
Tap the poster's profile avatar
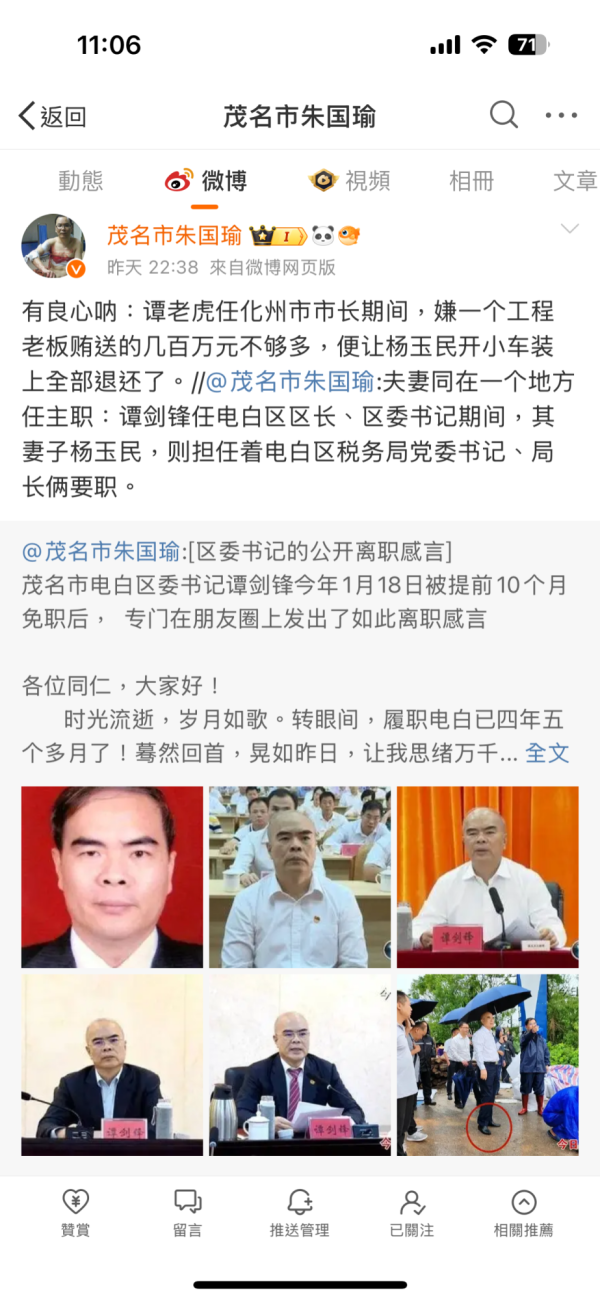[x=54, y=246]
